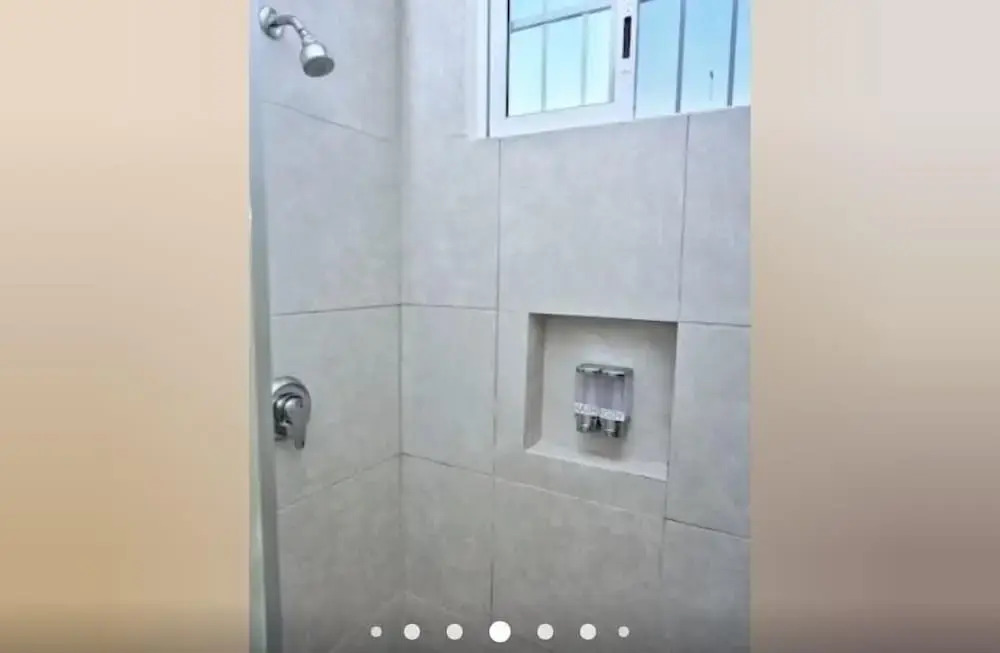Select the last small carousel dot

tap(624, 632)
